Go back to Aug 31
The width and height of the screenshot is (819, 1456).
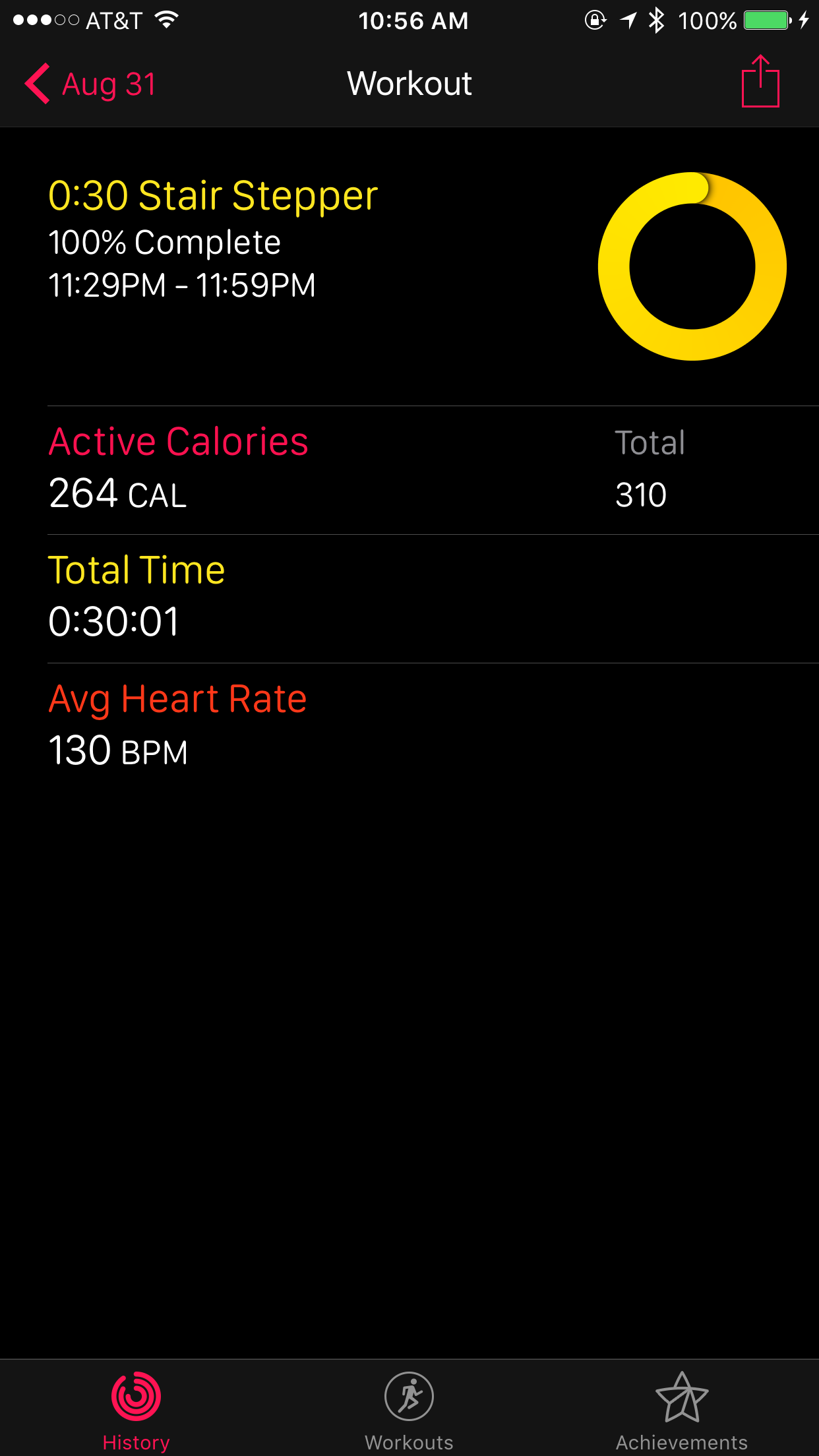click(90, 84)
